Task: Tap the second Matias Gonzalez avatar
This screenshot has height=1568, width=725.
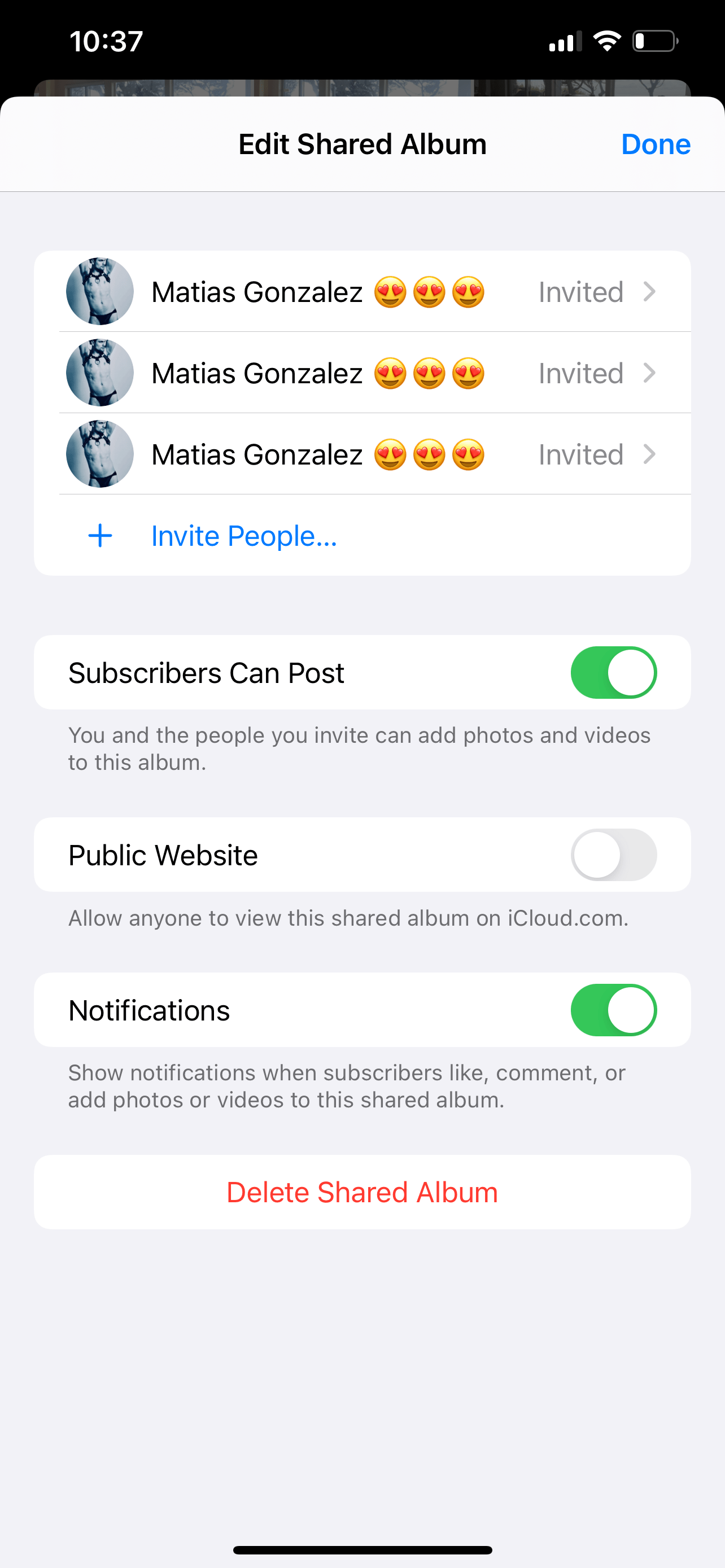Action: pos(99,373)
